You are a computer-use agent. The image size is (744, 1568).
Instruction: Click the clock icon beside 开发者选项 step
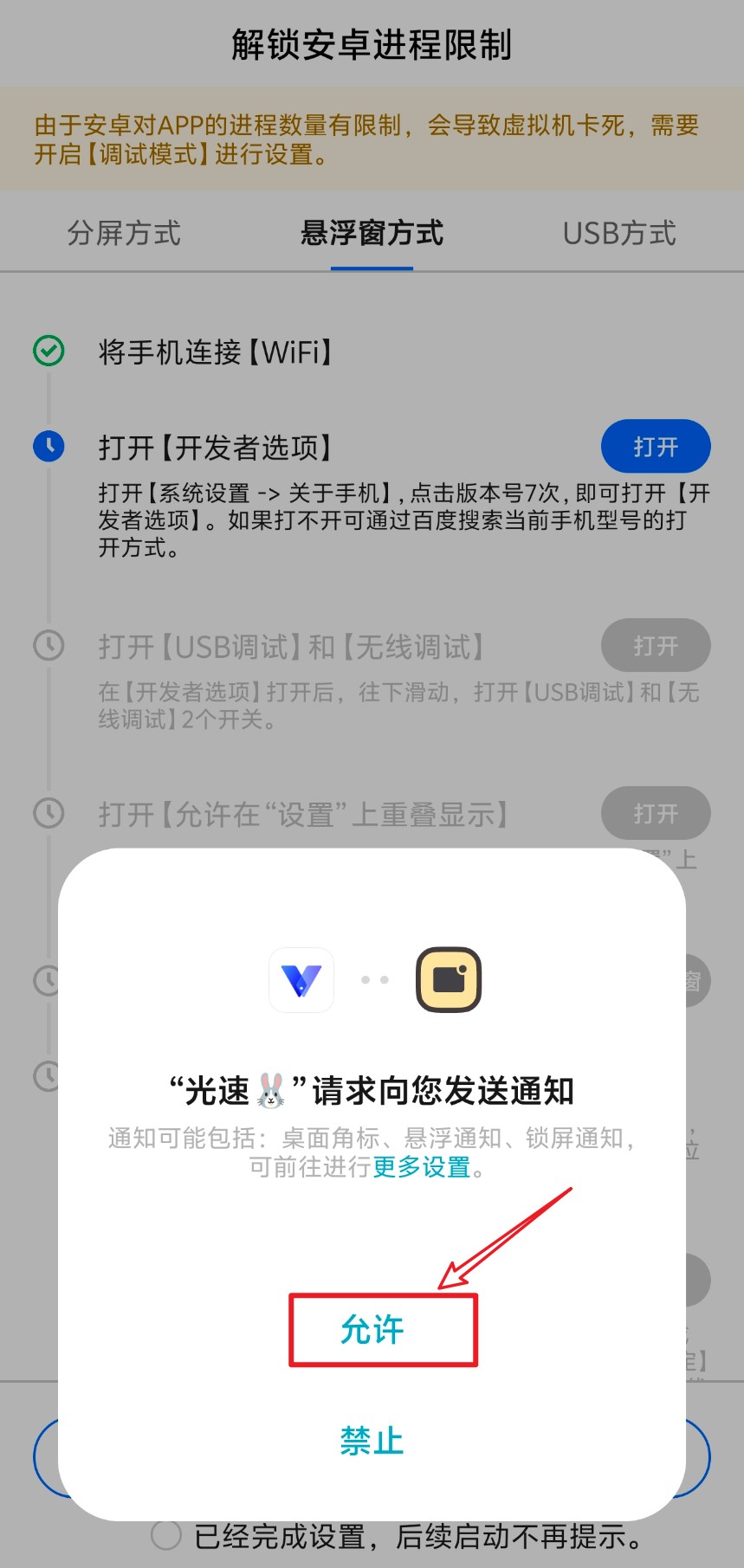[49, 447]
